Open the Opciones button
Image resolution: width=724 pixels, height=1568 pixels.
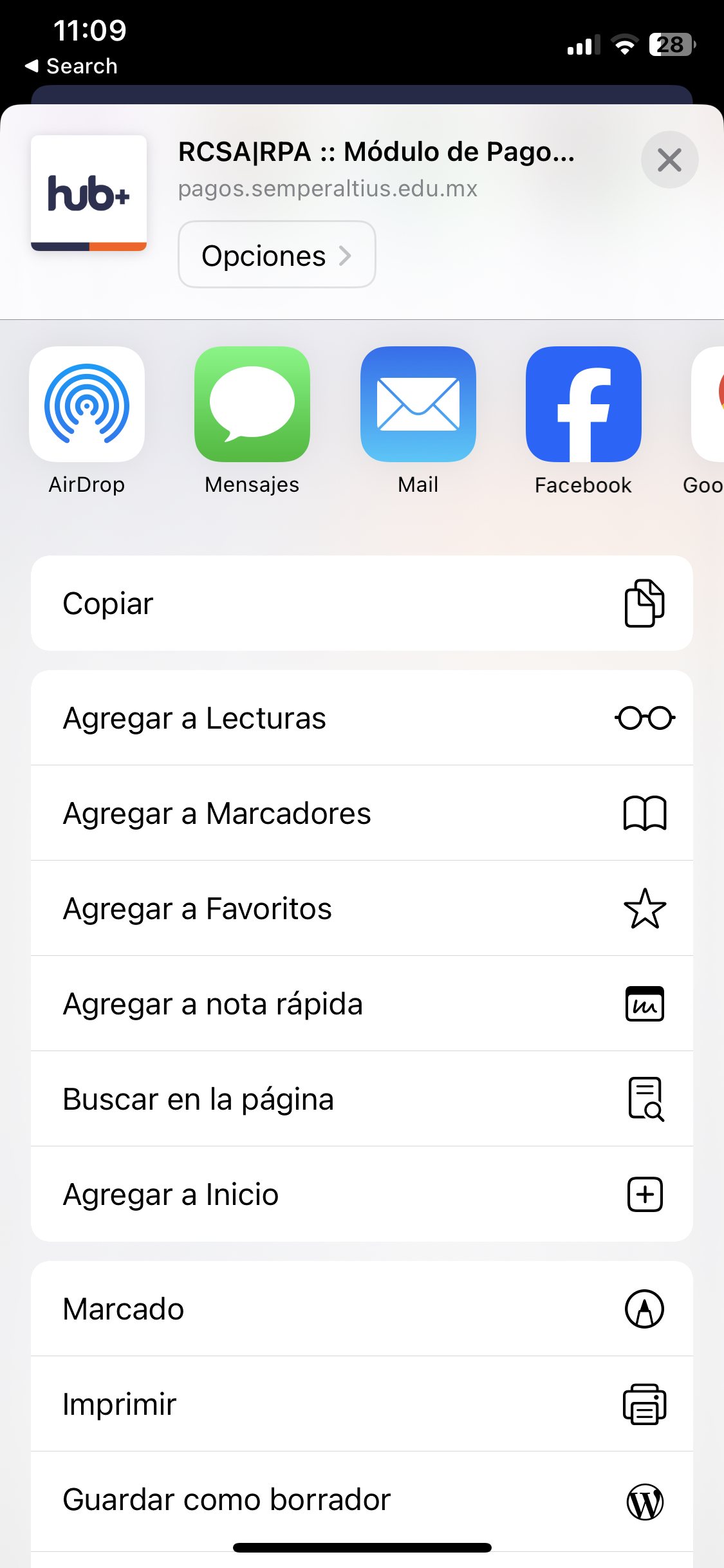[277, 255]
